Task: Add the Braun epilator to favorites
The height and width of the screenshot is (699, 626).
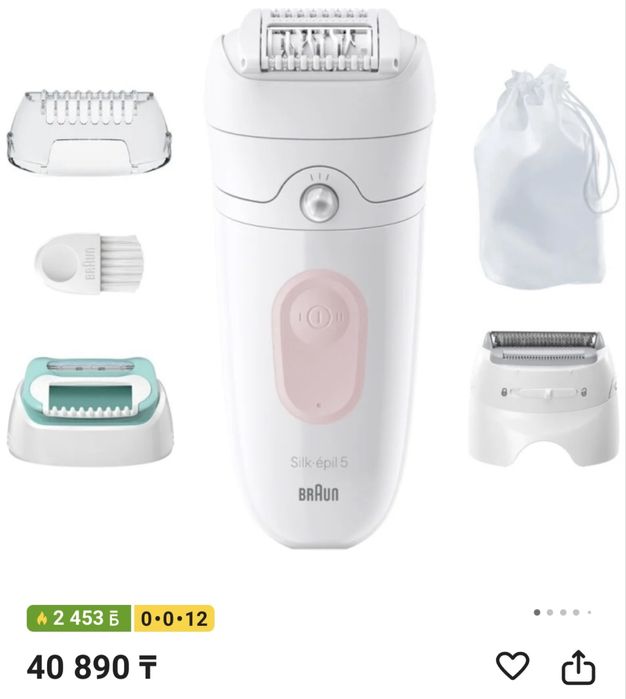Action: pyautogui.click(x=513, y=667)
